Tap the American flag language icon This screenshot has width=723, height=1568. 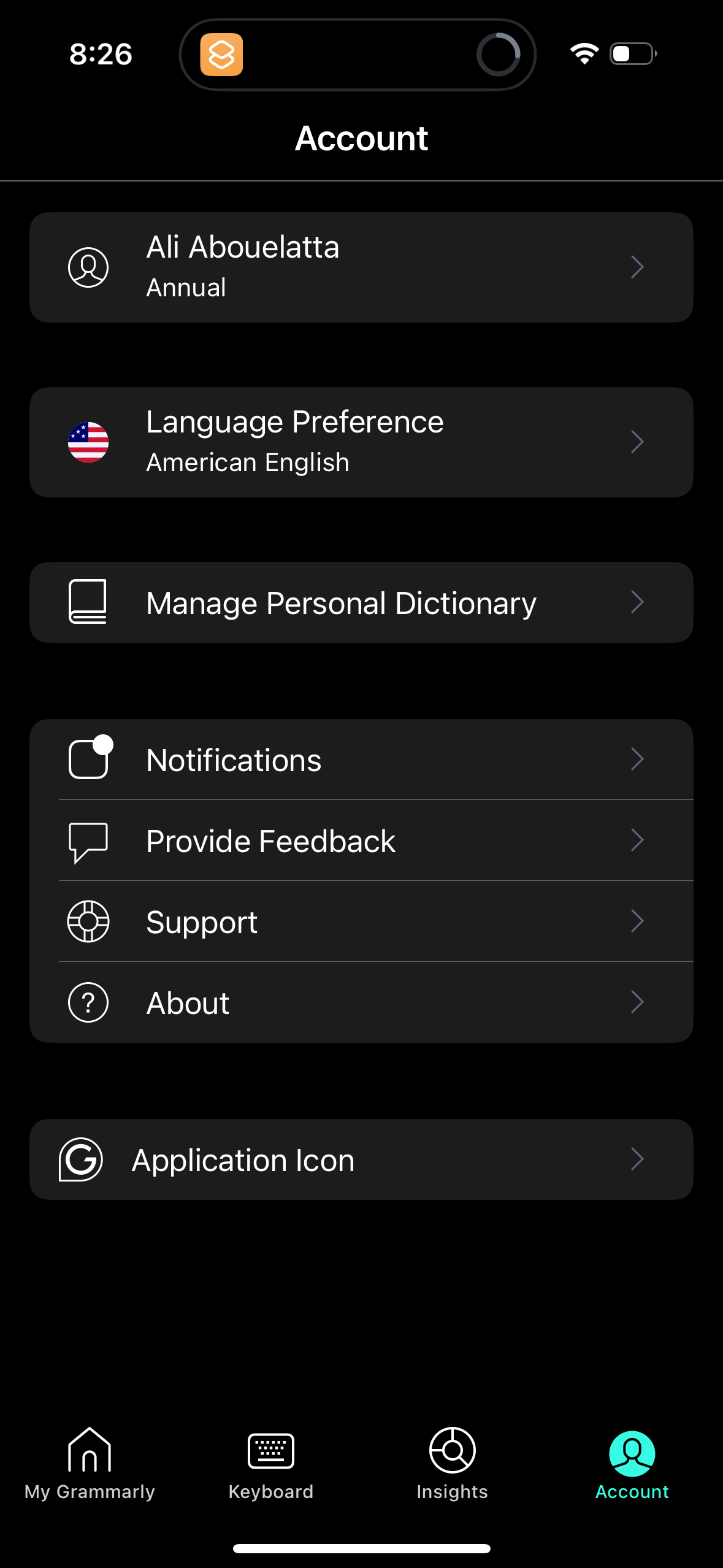88,442
